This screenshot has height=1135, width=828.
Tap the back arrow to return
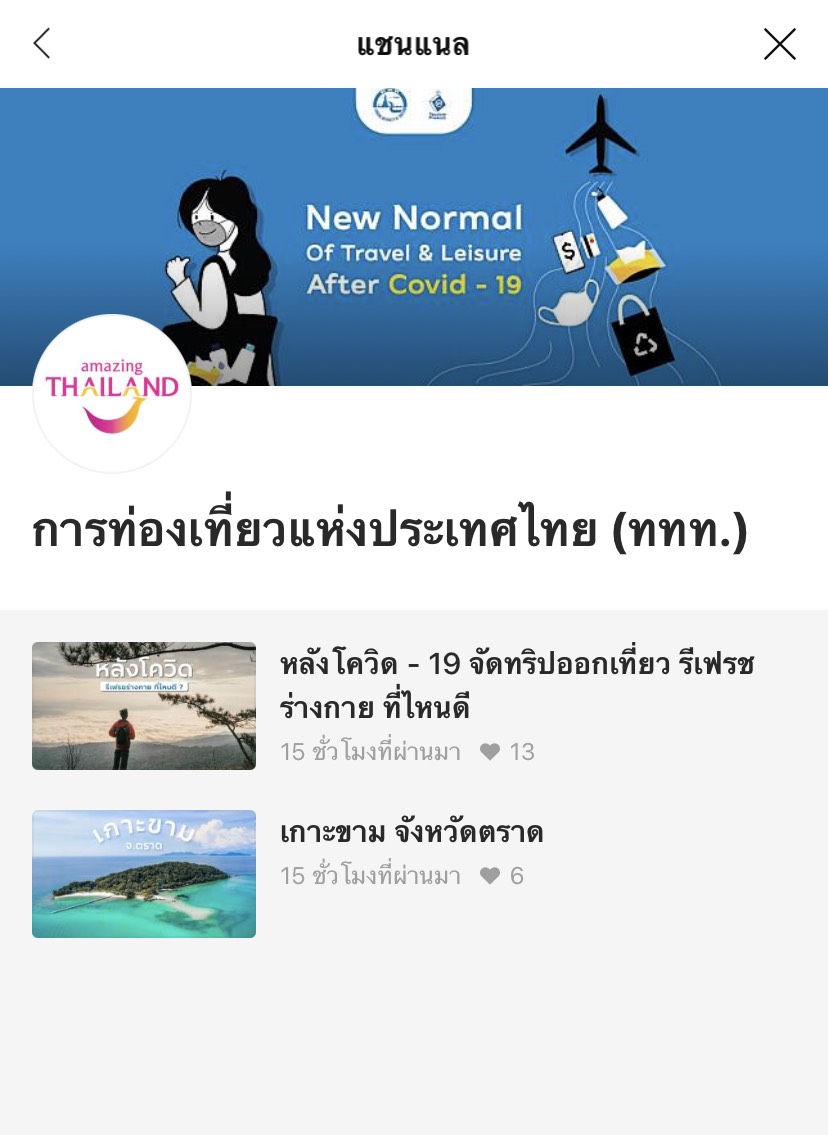42,44
